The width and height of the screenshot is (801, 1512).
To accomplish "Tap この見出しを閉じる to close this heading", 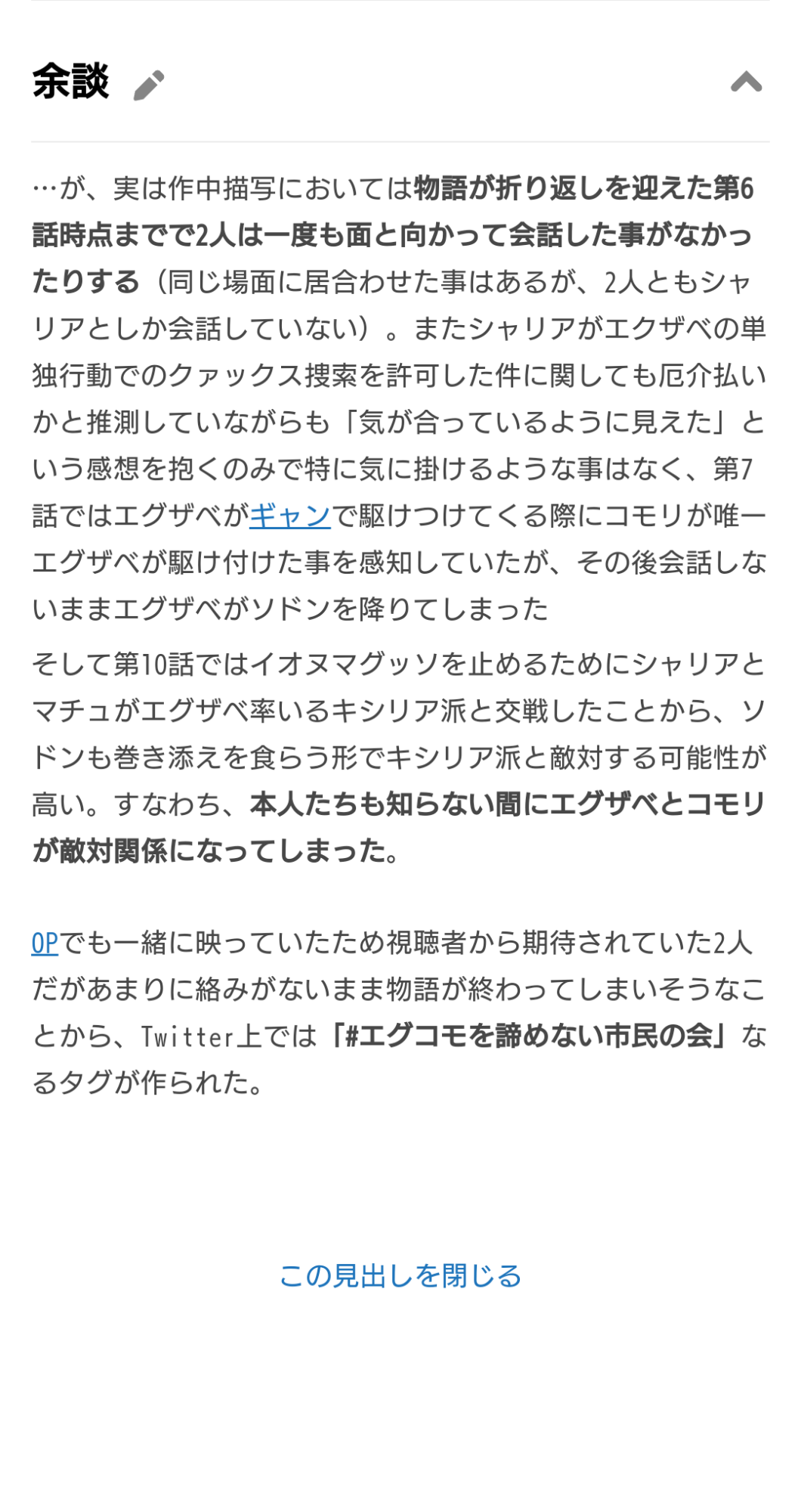I will tap(400, 1275).
